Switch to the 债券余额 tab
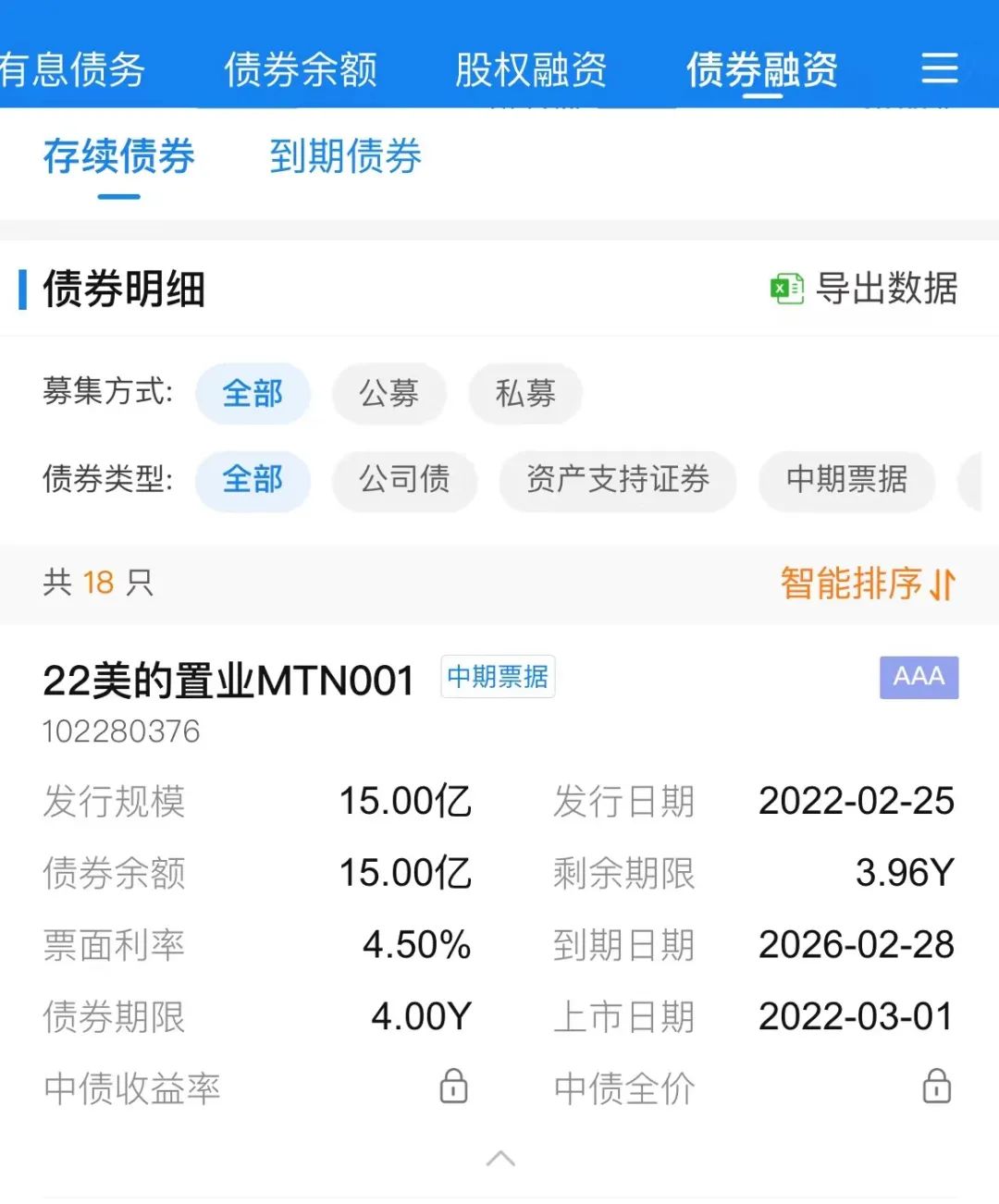Image resolution: width=999 pixels, height=1204 pixels. tap(301, 70)
